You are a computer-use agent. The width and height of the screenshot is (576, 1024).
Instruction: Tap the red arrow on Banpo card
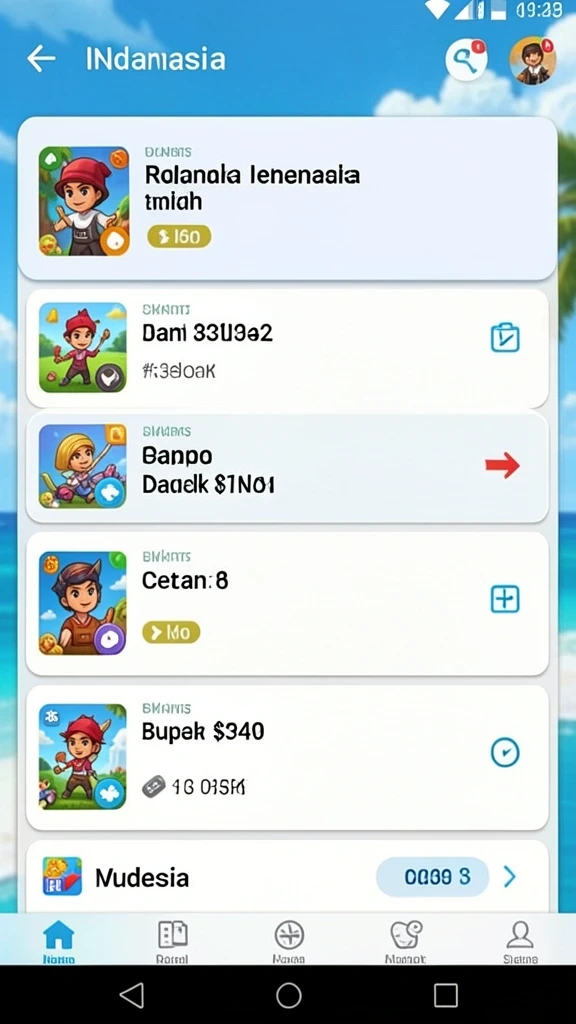(502, 465)
